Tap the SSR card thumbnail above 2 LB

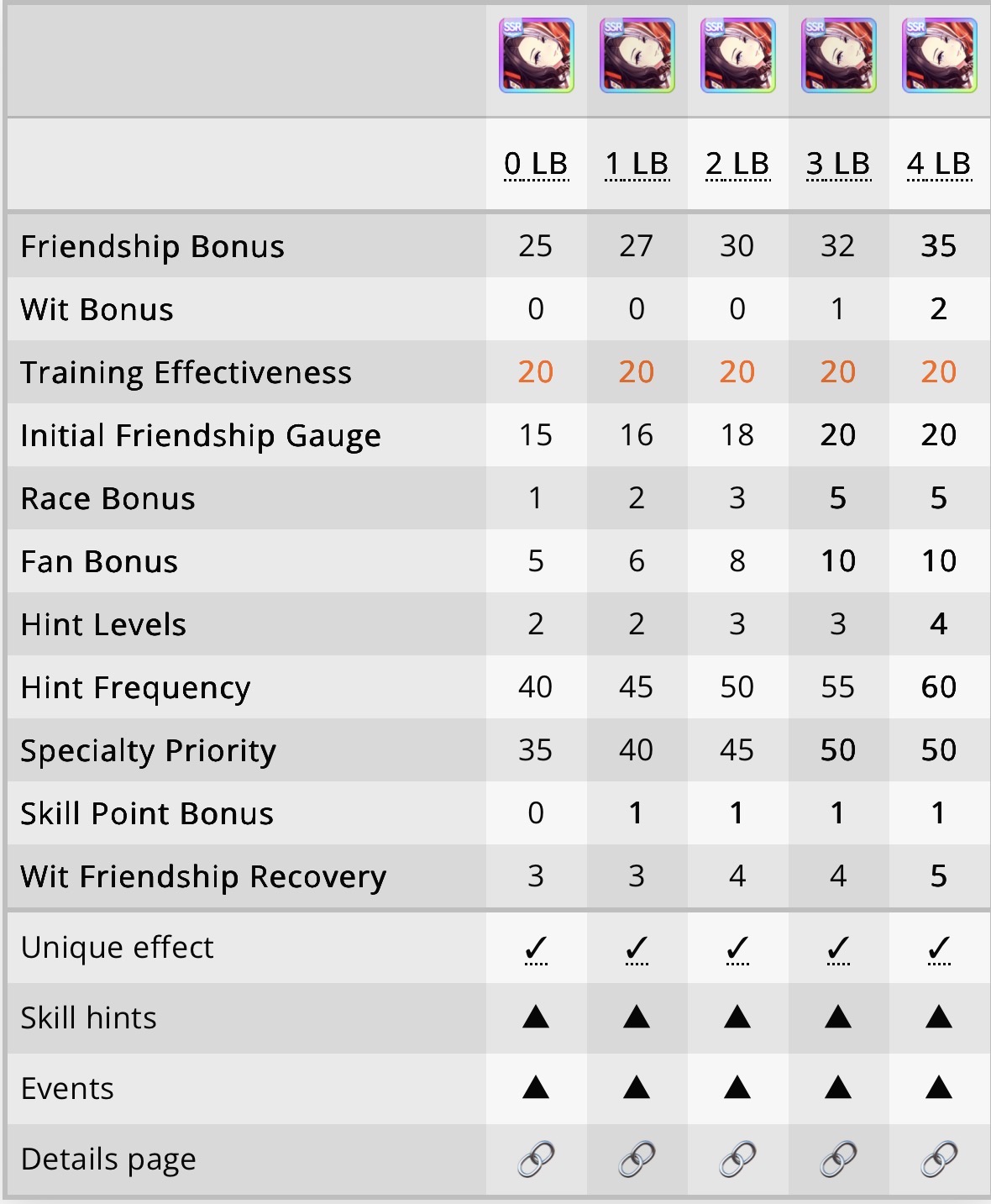738,55
